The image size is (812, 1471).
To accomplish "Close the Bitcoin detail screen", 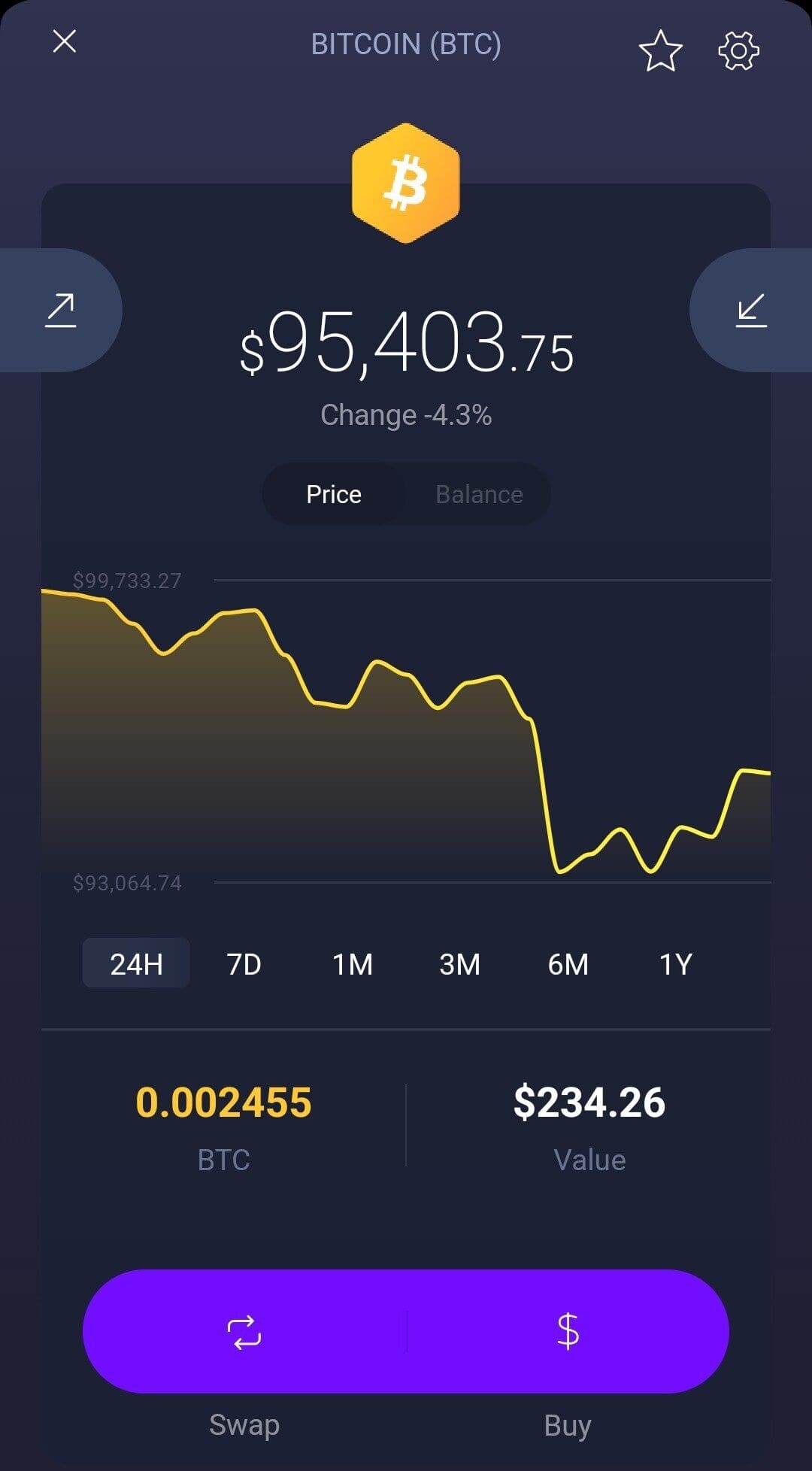I will pos(65,42).
